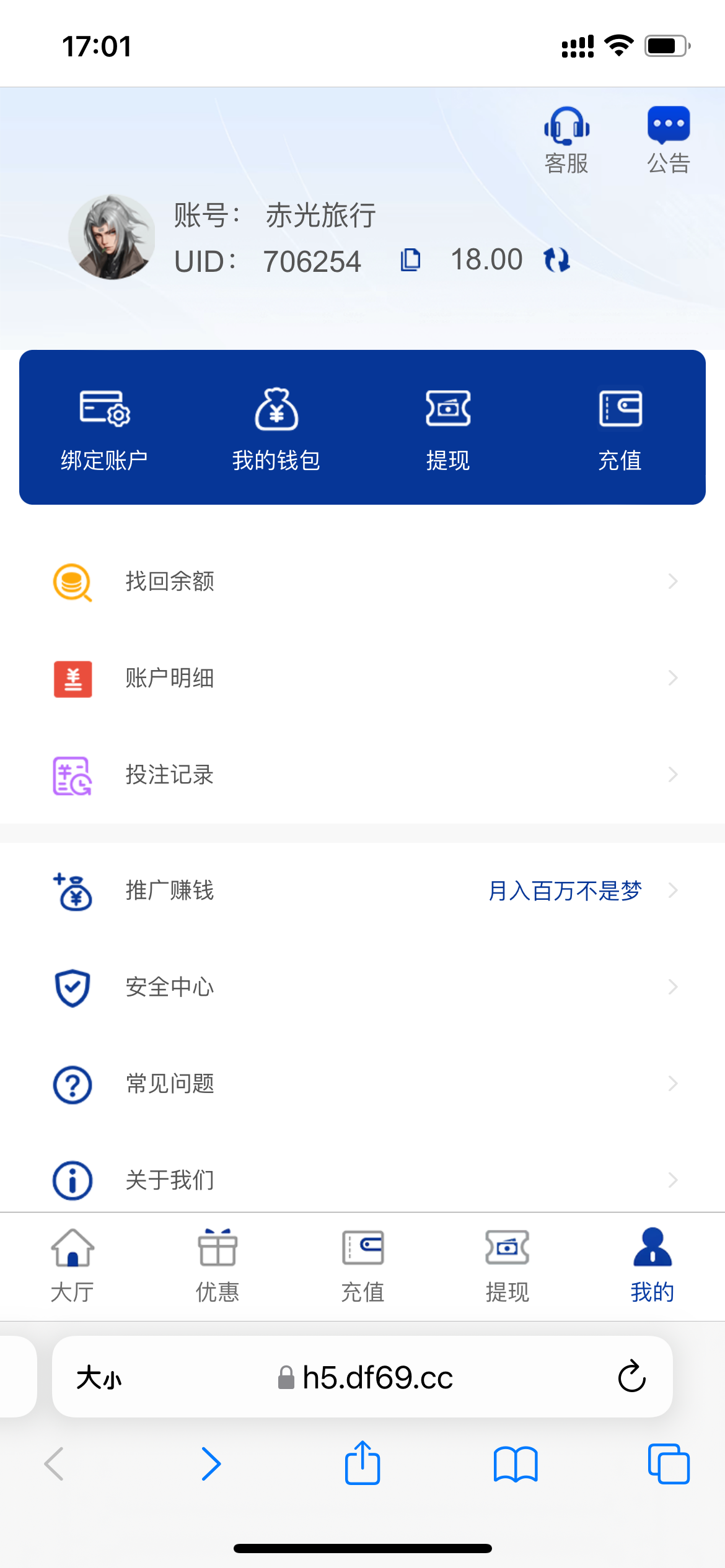Open 客服 customer service
This screenshot has width=725, height=1568.
tap(566, 140)
